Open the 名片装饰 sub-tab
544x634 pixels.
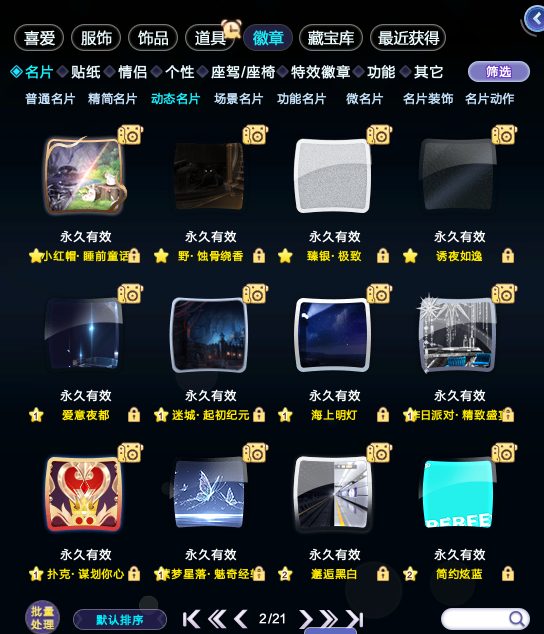(x=428, y=98)
